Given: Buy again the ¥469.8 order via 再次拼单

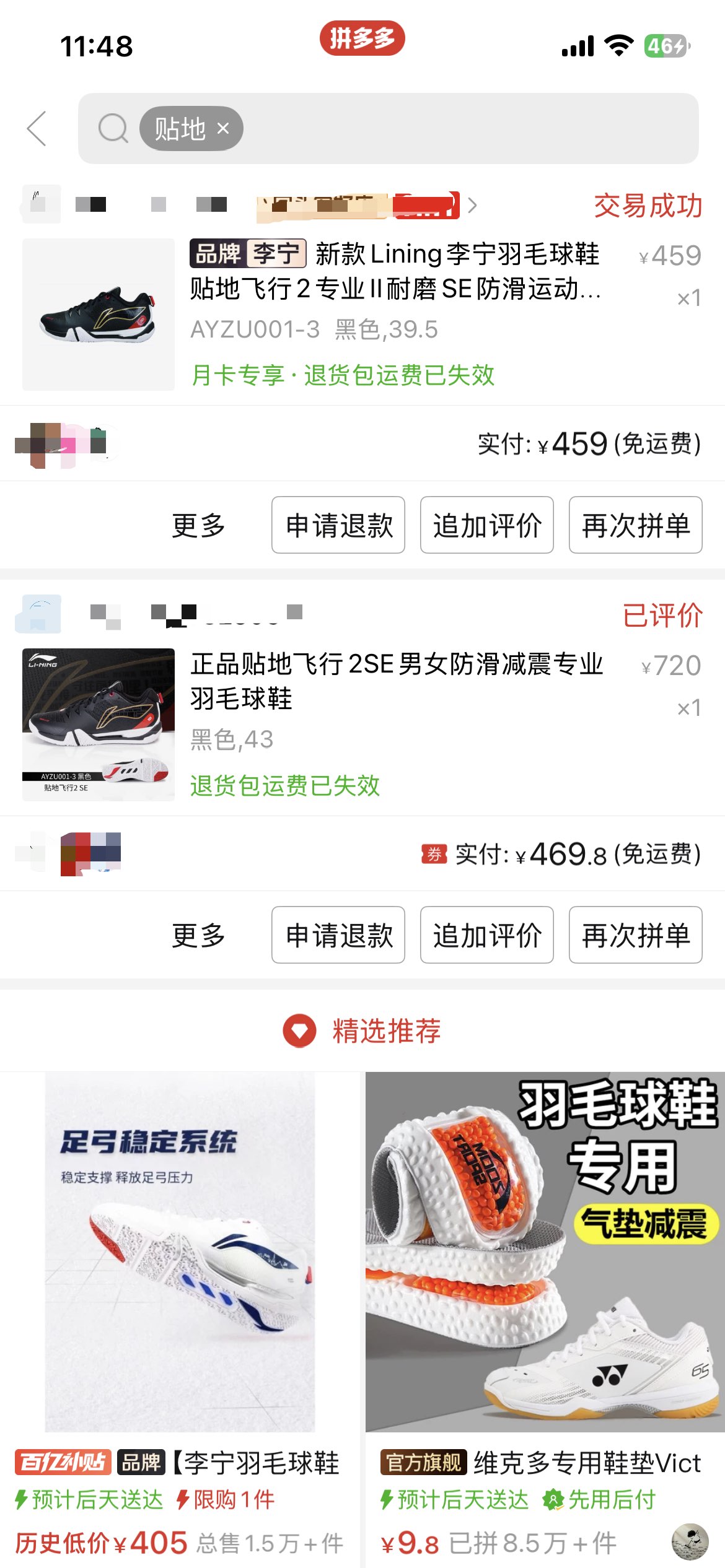Looking at the screenshot, I should [636, 935].
